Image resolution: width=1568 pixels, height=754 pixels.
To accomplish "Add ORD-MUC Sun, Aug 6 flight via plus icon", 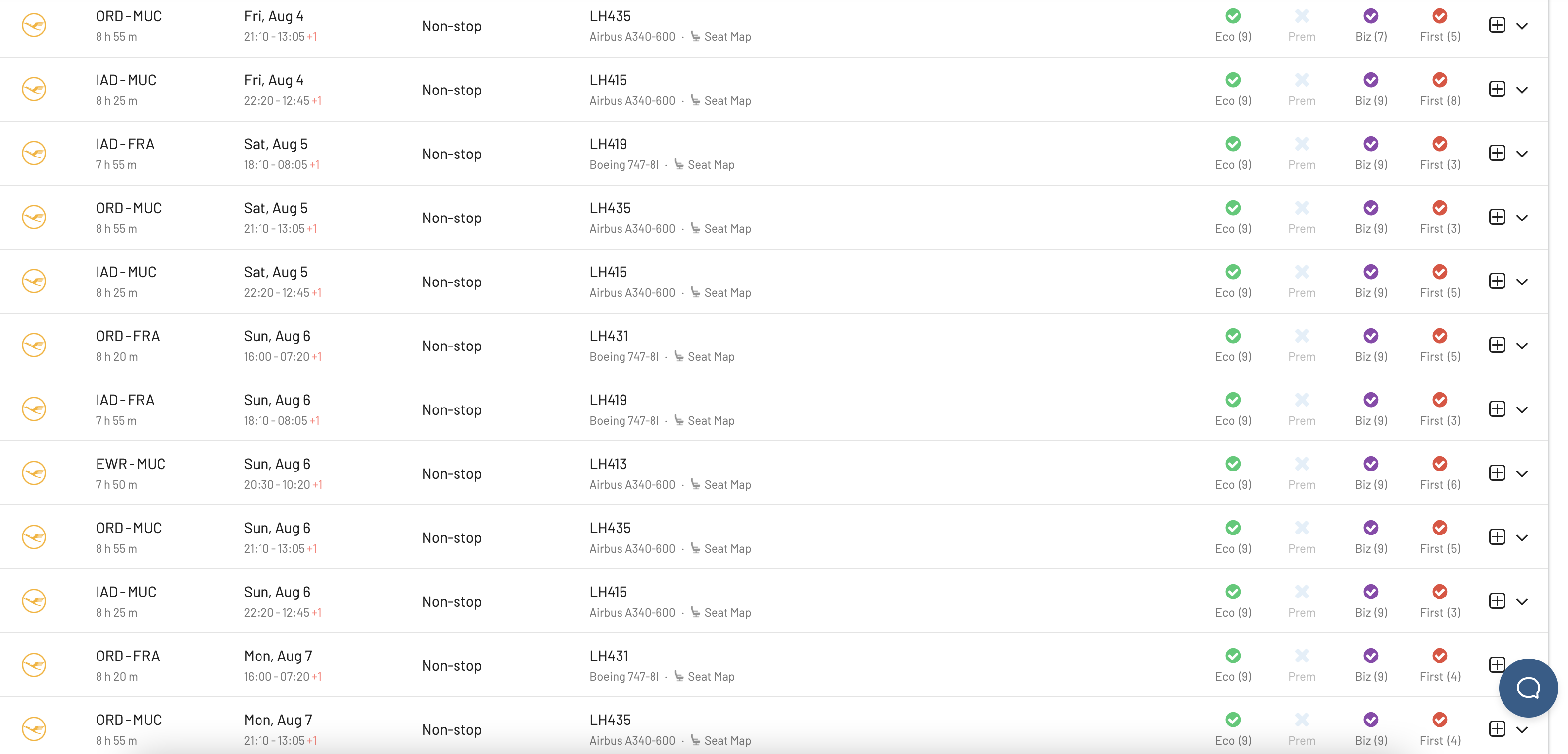I will point(1497,537).
